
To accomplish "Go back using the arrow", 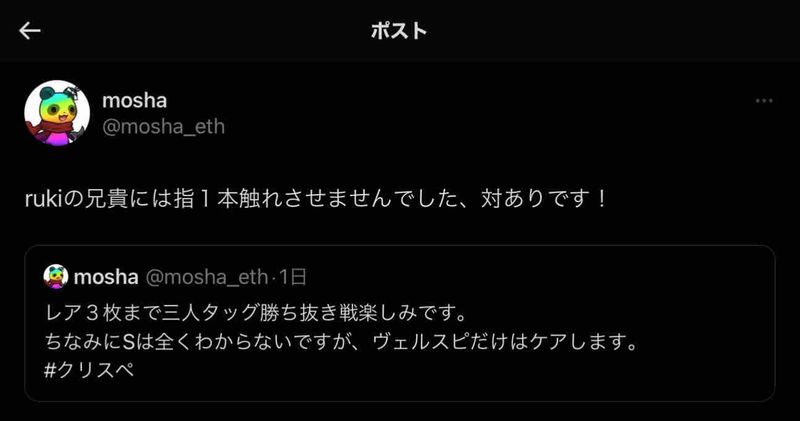I will (x=30, y=31).
